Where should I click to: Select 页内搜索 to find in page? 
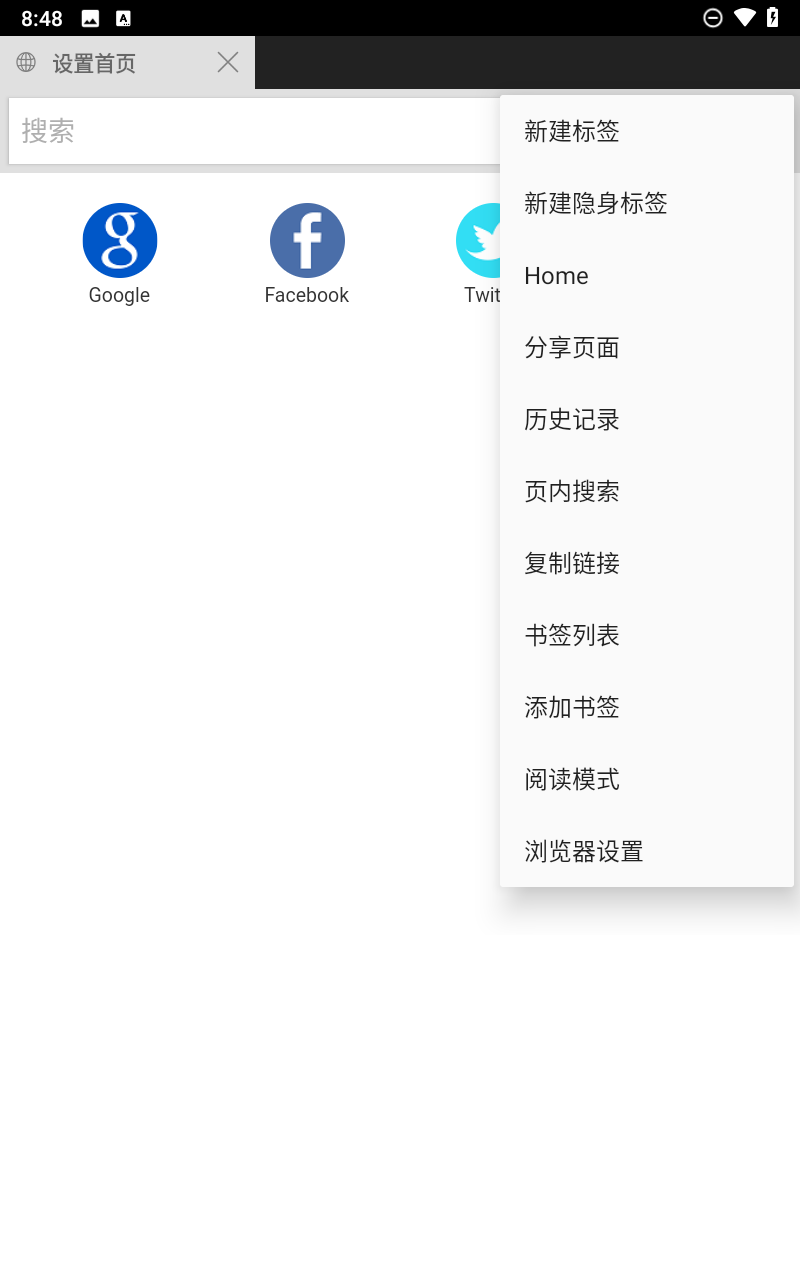647,491
